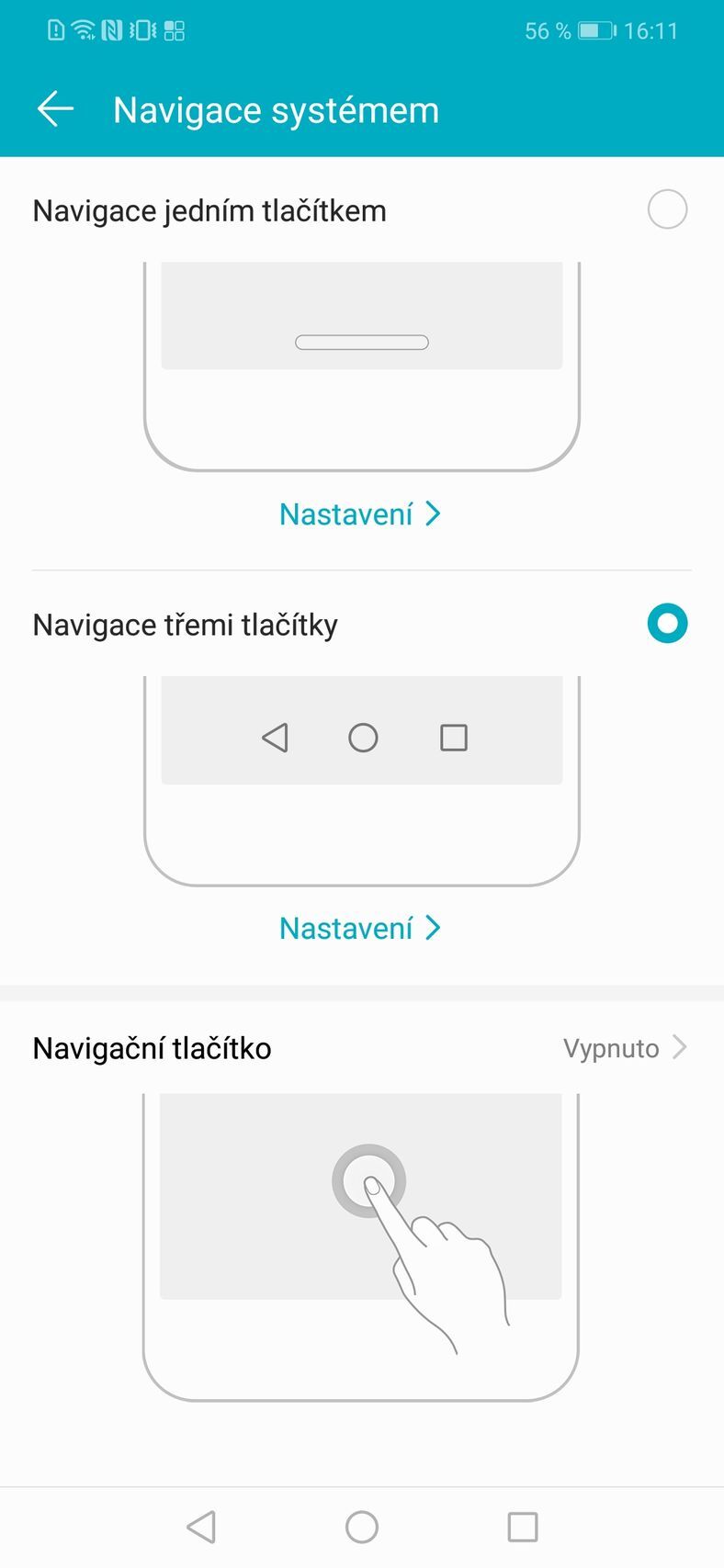Image resolution: width=724 pixels, height=1568 pixels.
Task: Open Navigační tlačítko setting
Action: point(360,1048)
